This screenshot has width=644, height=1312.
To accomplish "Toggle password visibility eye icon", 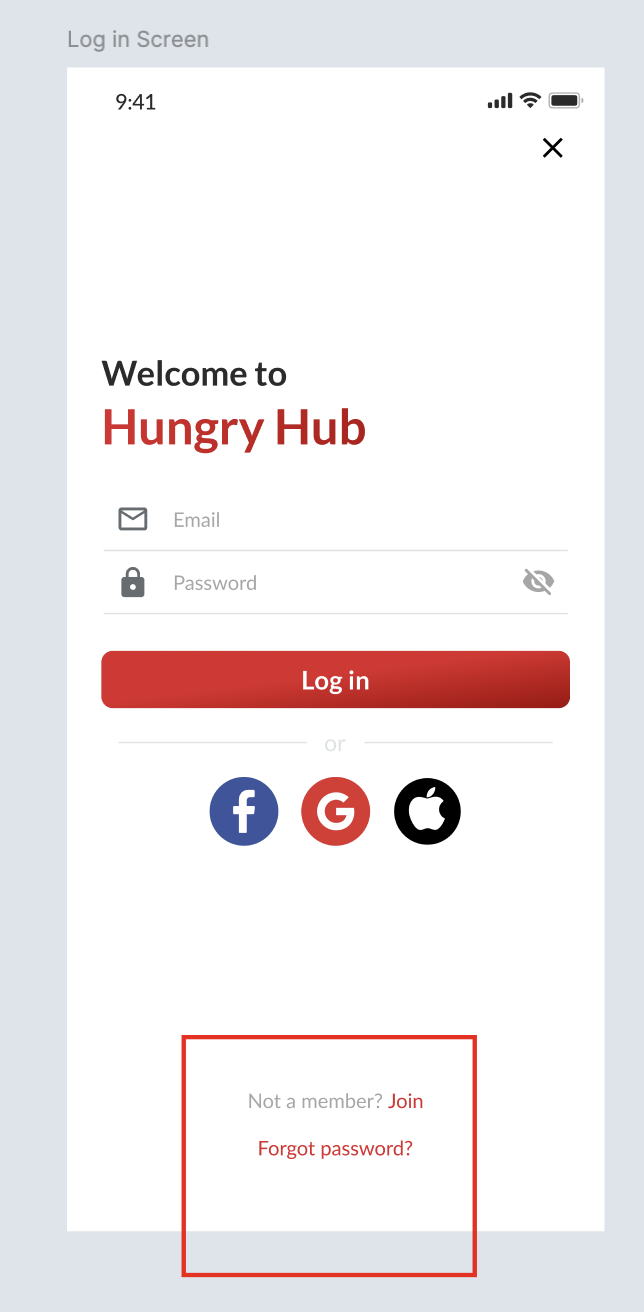I will (x=538, y=582).
